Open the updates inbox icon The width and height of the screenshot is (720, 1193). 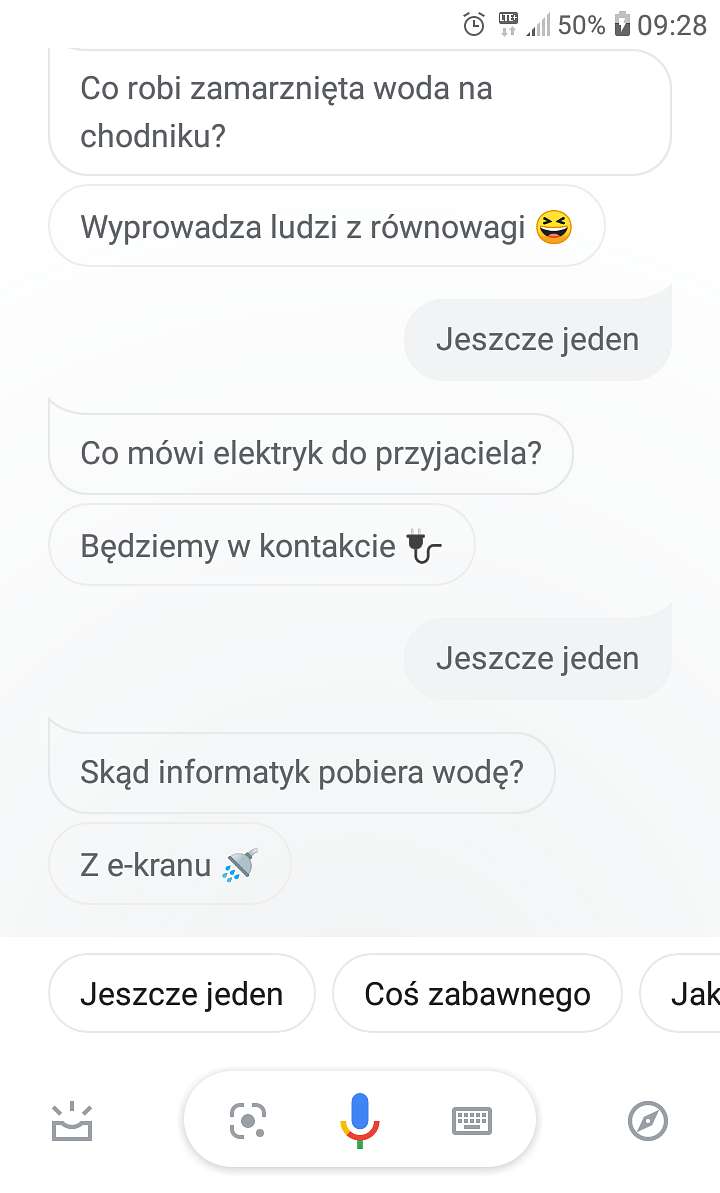click(x=72, y=1121)
